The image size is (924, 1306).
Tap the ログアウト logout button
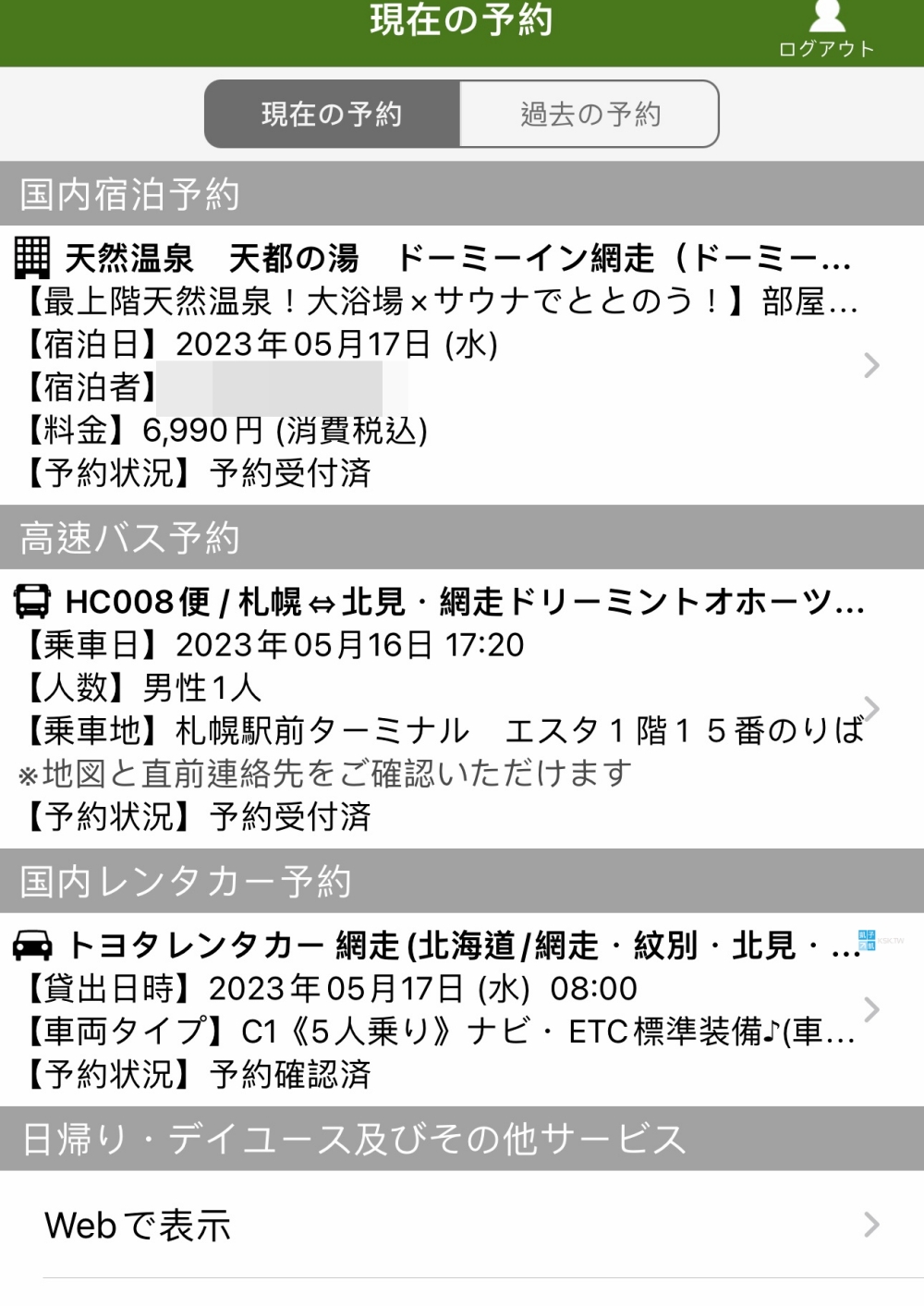pos(826,31)
